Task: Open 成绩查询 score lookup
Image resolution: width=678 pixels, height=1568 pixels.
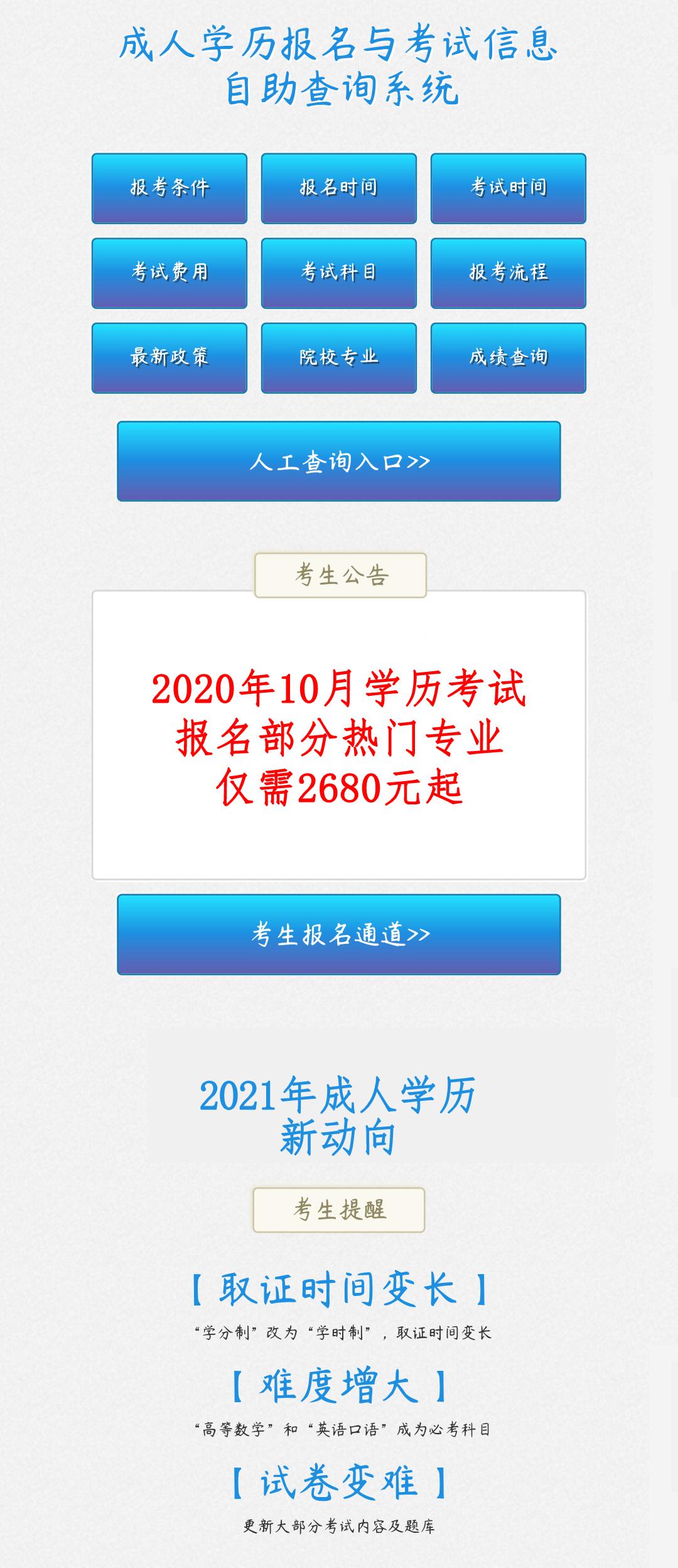Action: click(x=508, y=358)
